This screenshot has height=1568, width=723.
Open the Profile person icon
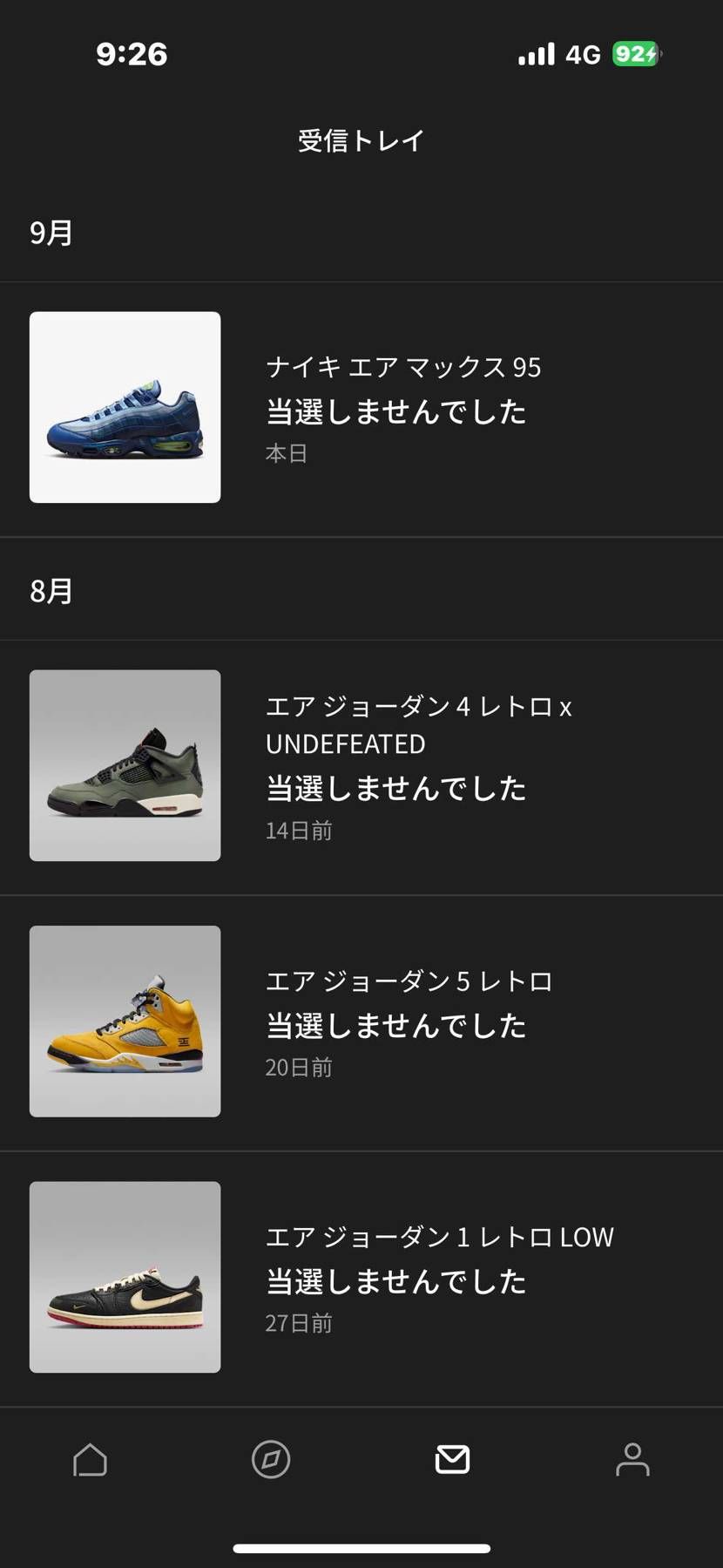[632, 1461]
